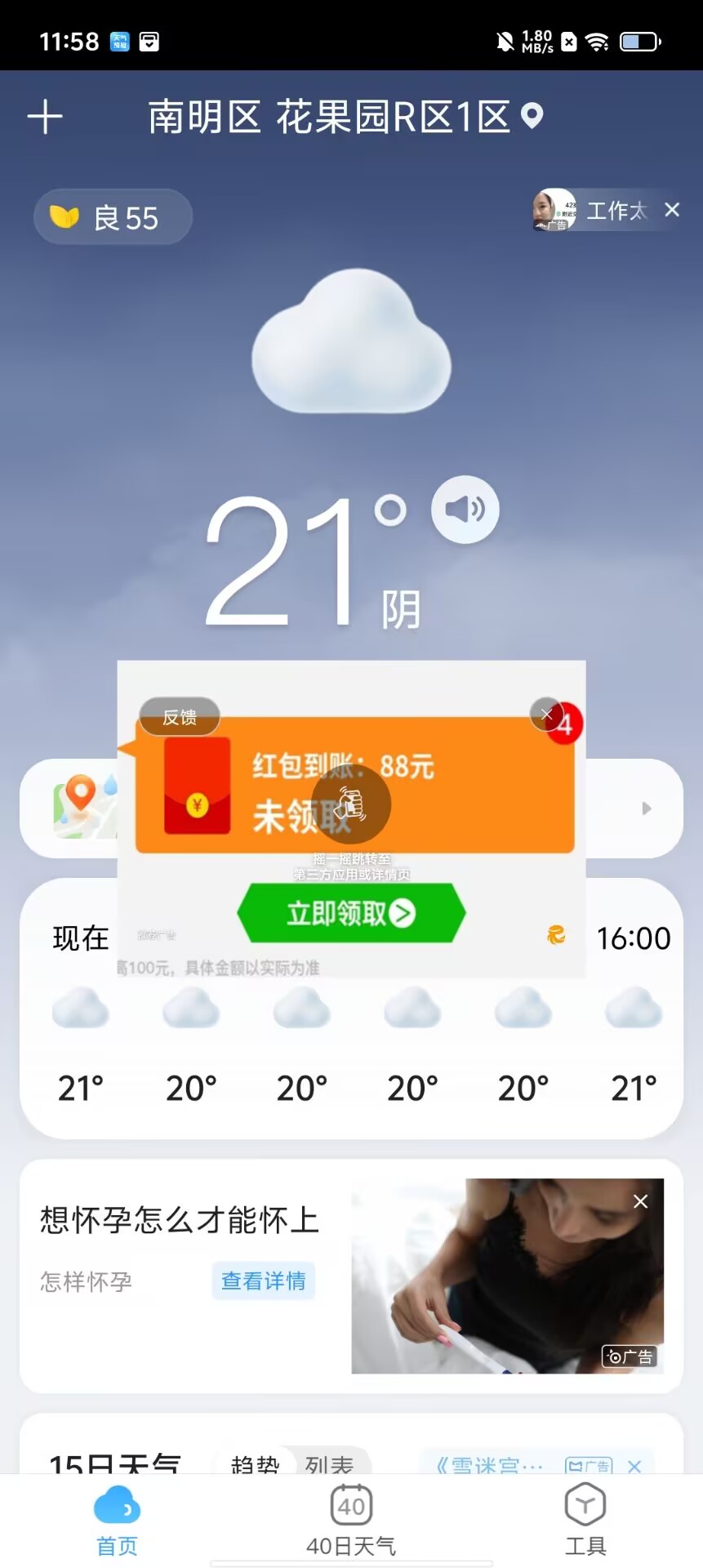Tap 查看详情 on pregnancy ad

pyautogui.click(x=263, y=1281)
